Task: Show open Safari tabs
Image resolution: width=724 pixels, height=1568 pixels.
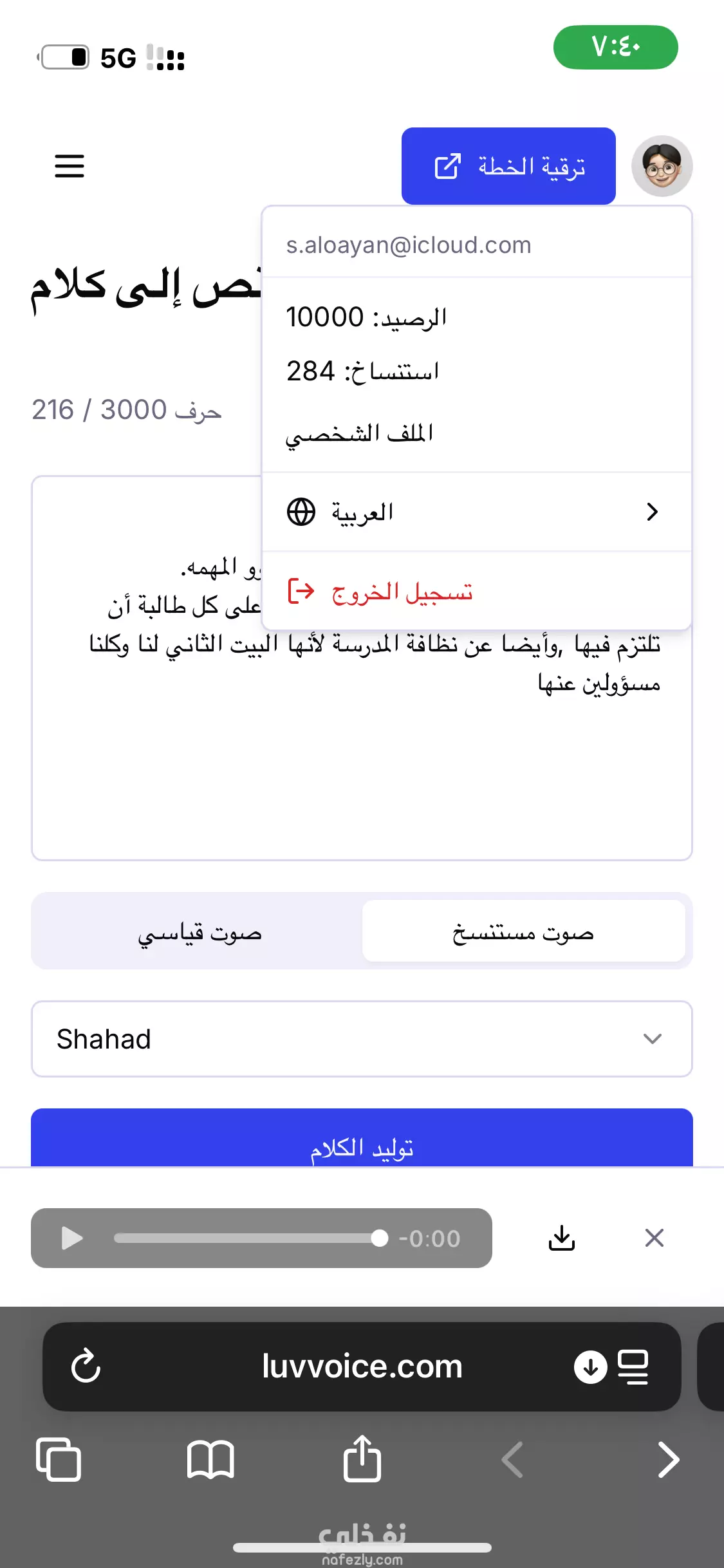Action: (x=59, y=1460)
